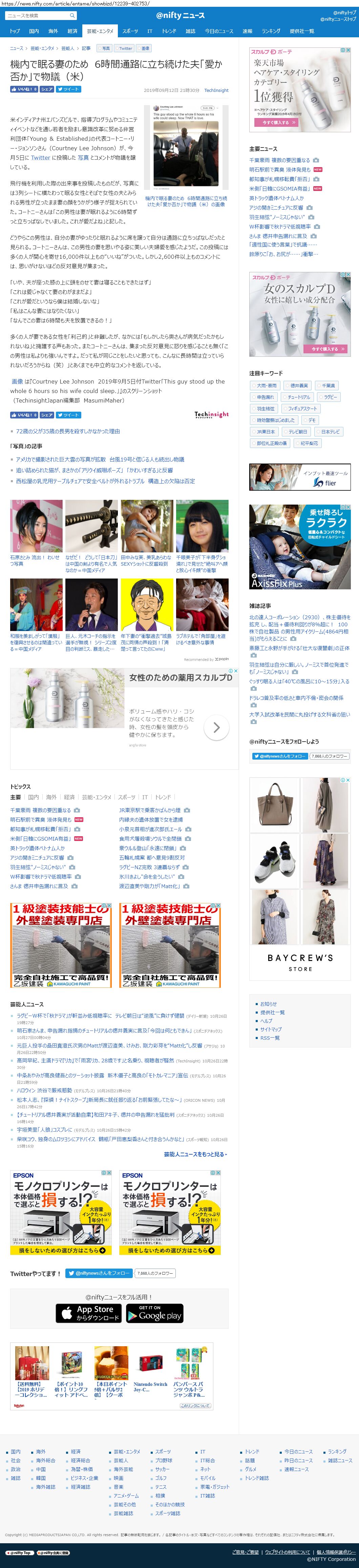Viewport: 359px width, 1568px height.
Task: Open the Google Play download badge
Action: (154, 1312)
